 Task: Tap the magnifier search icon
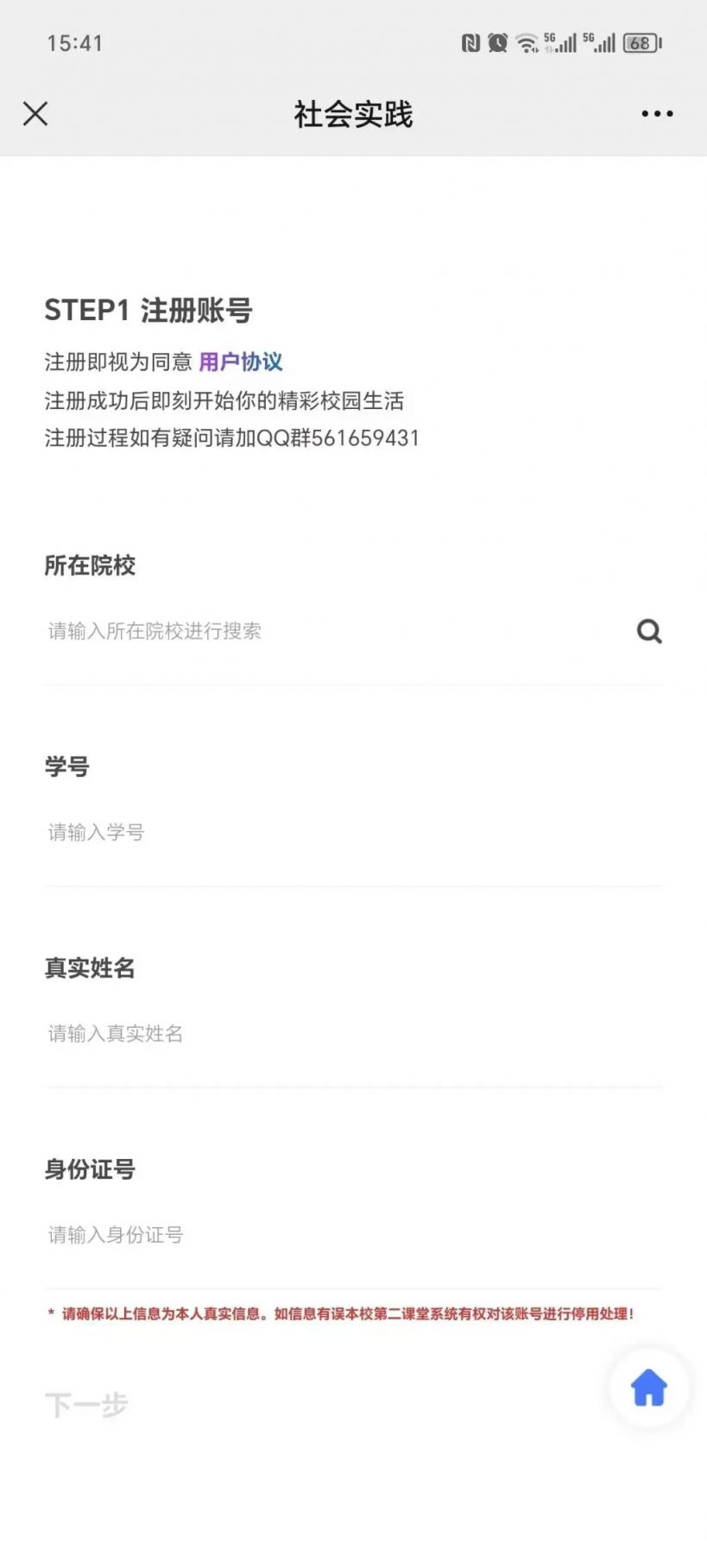(649, 632)
